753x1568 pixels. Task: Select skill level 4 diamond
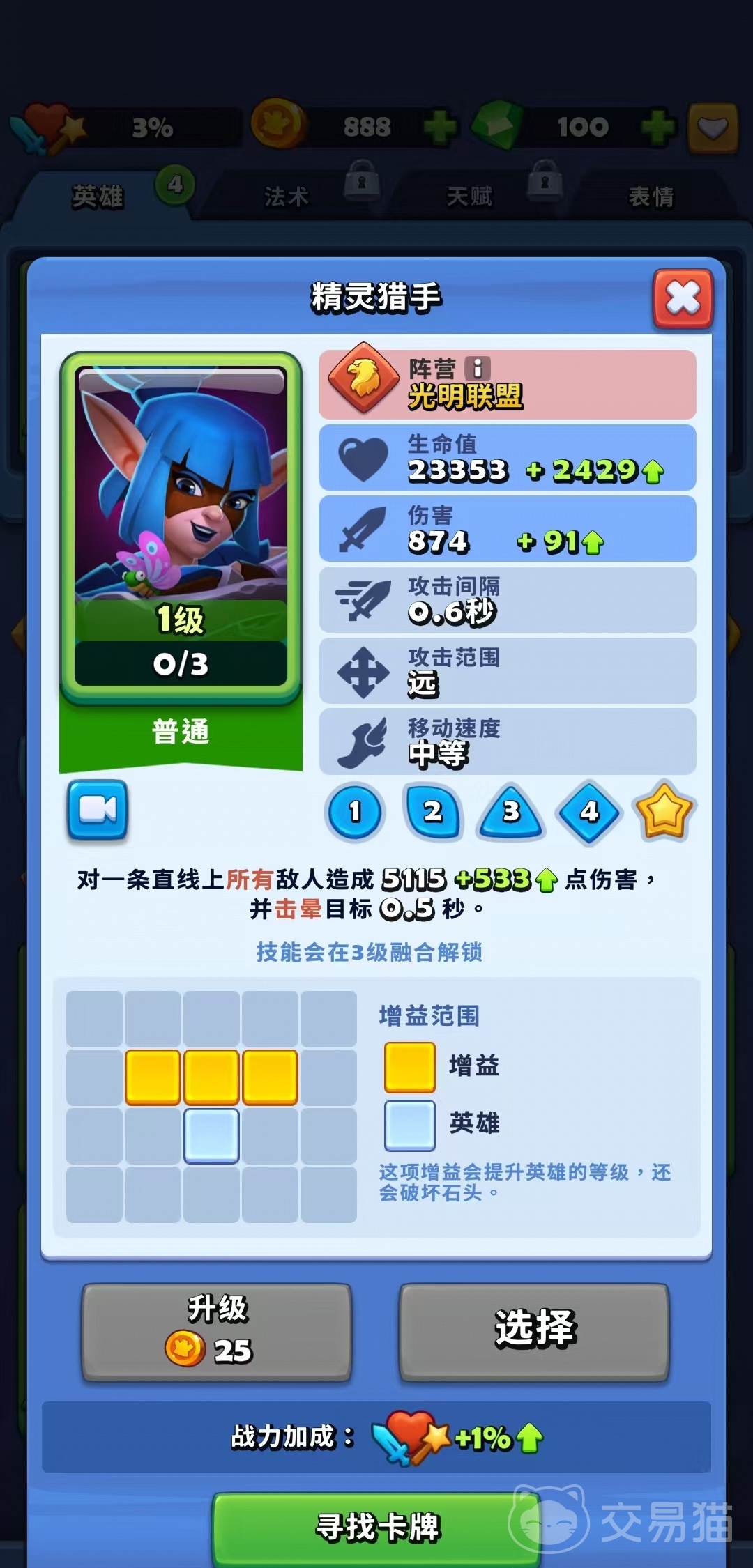589,811
